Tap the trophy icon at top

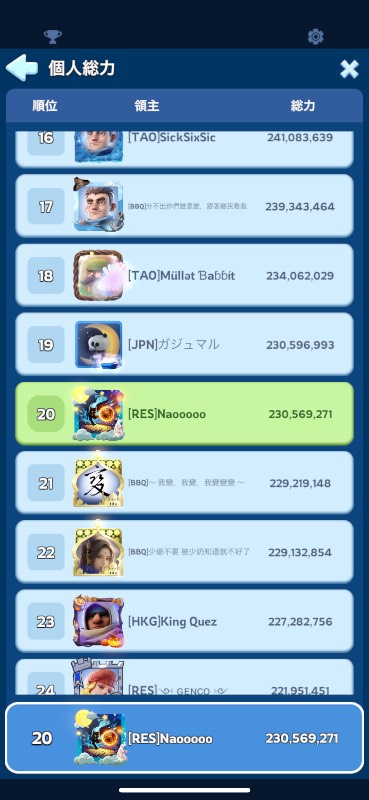[x=53, y=37]
